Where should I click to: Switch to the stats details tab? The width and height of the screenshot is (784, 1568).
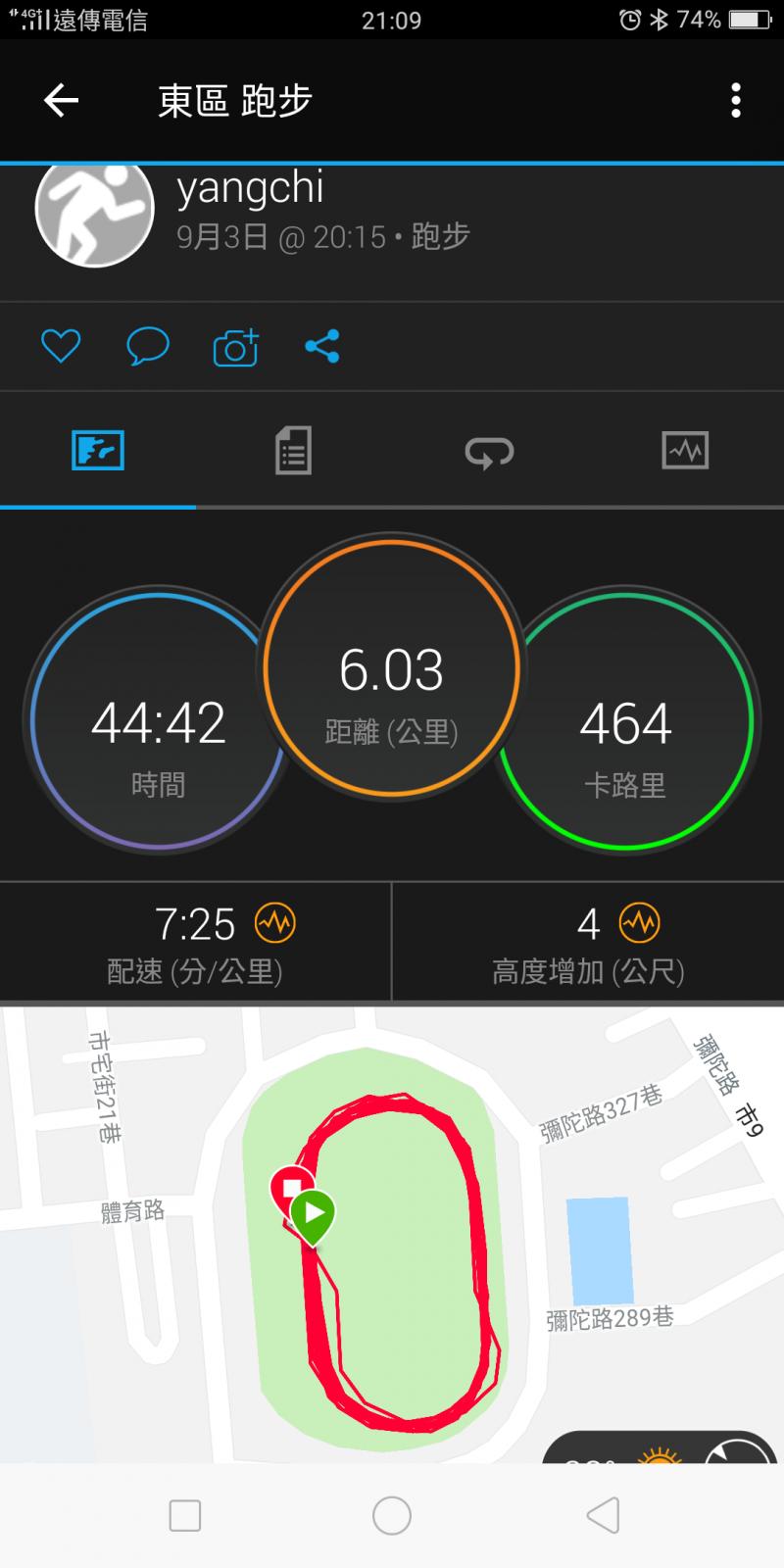coord(293,451)
